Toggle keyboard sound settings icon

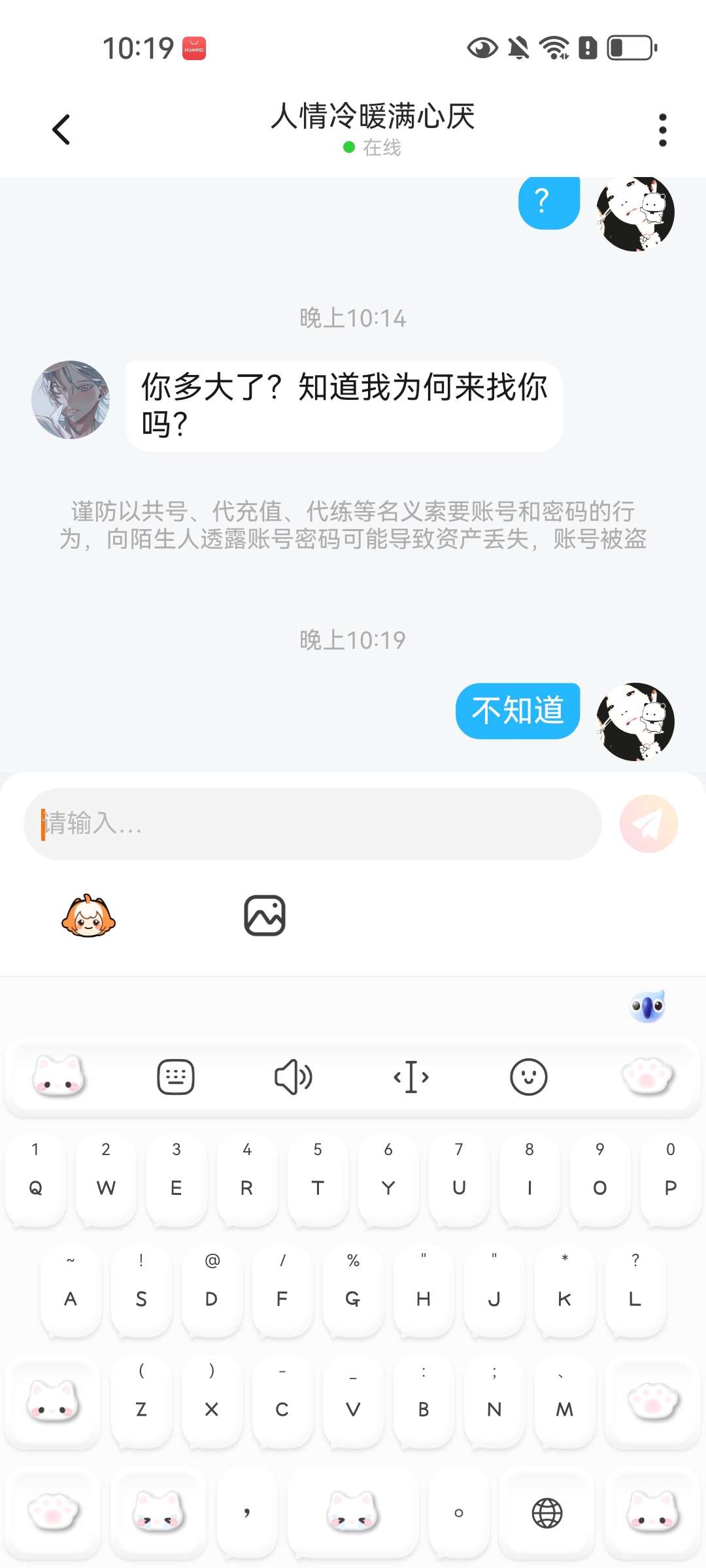pos(293,1077)
